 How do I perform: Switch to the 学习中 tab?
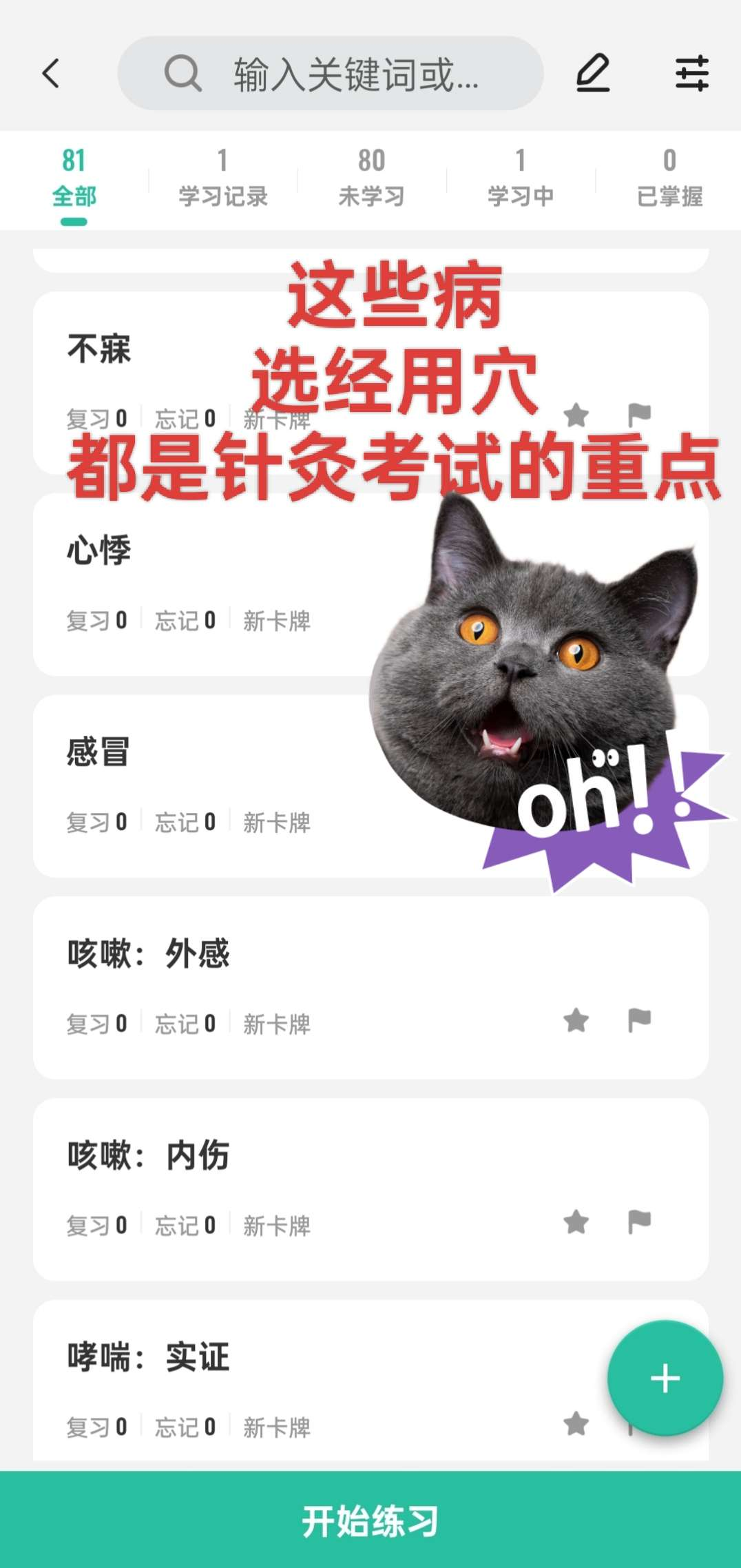pos(520,179)
